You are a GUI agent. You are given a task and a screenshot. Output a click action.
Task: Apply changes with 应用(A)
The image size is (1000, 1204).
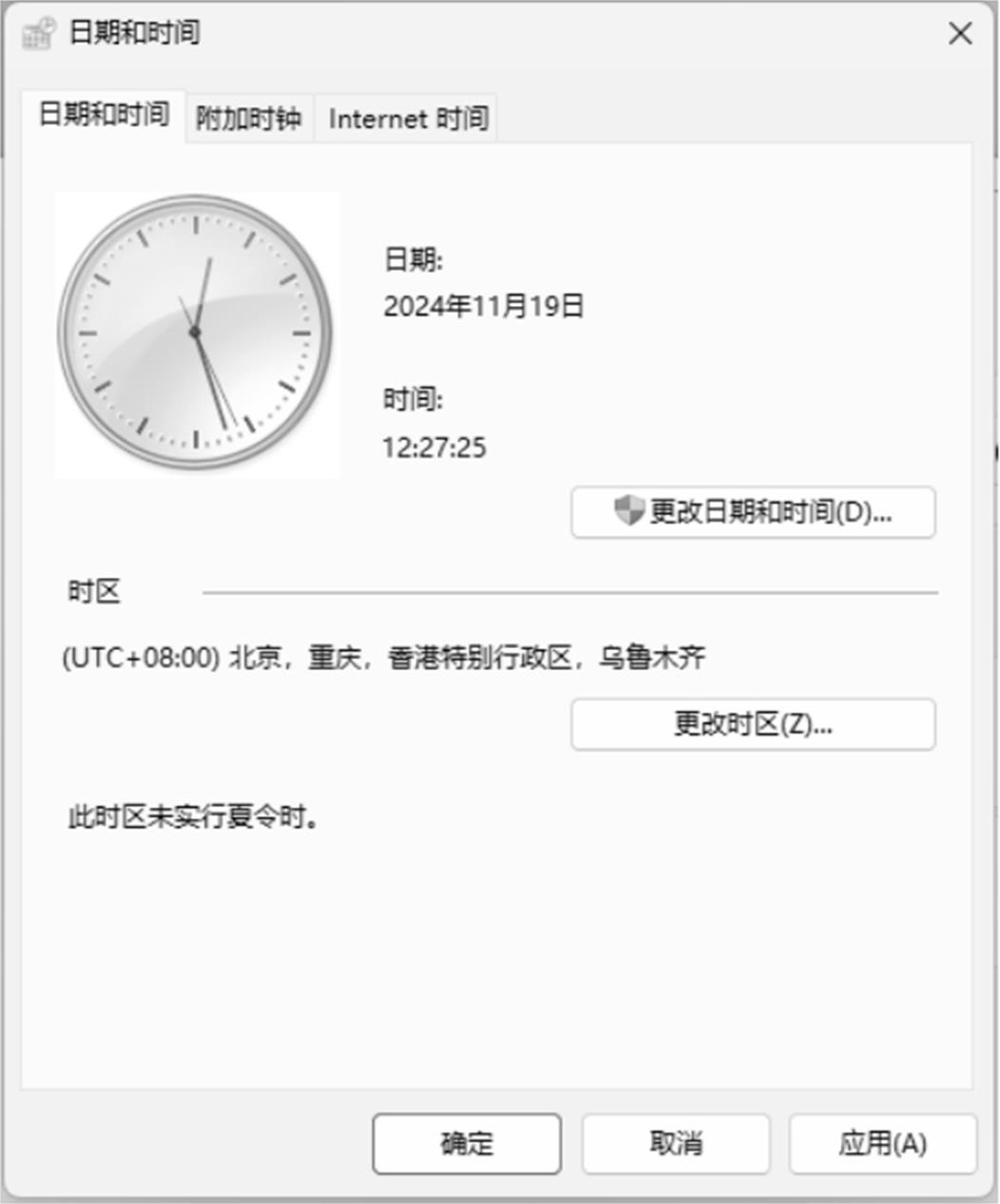pyautogui.click(x=882, y=1143)
